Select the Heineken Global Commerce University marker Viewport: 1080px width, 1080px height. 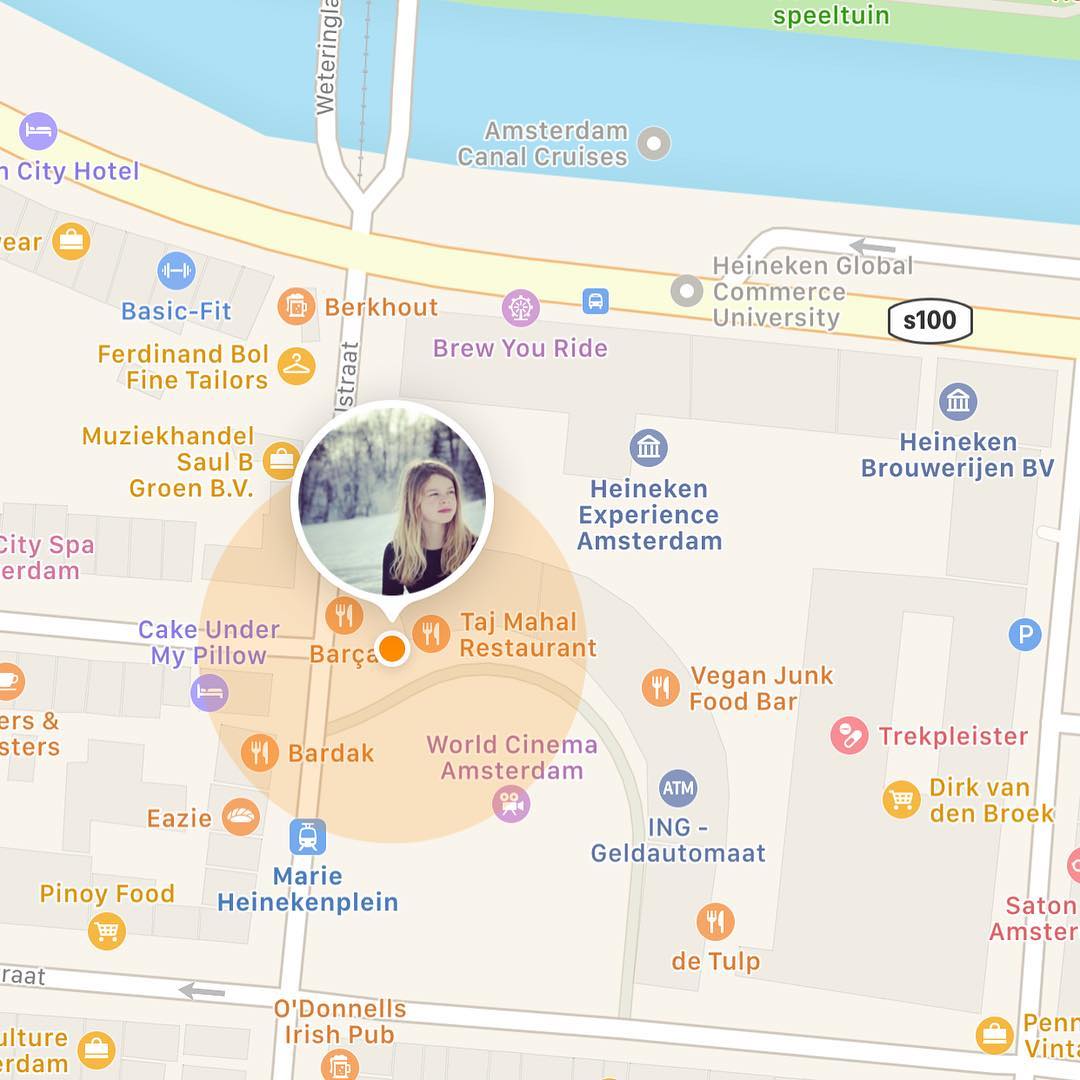point(687,291)
